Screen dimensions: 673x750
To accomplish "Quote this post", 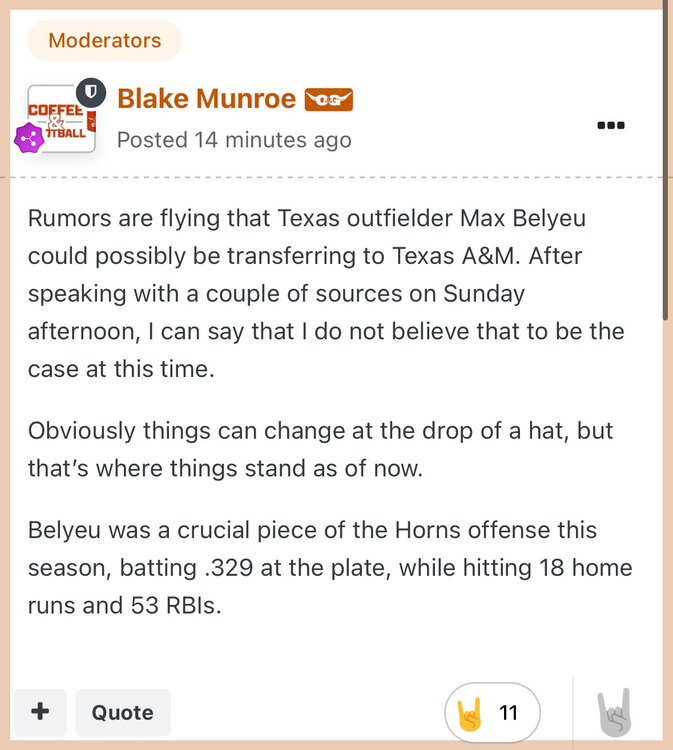I will [x=122, y=712].
